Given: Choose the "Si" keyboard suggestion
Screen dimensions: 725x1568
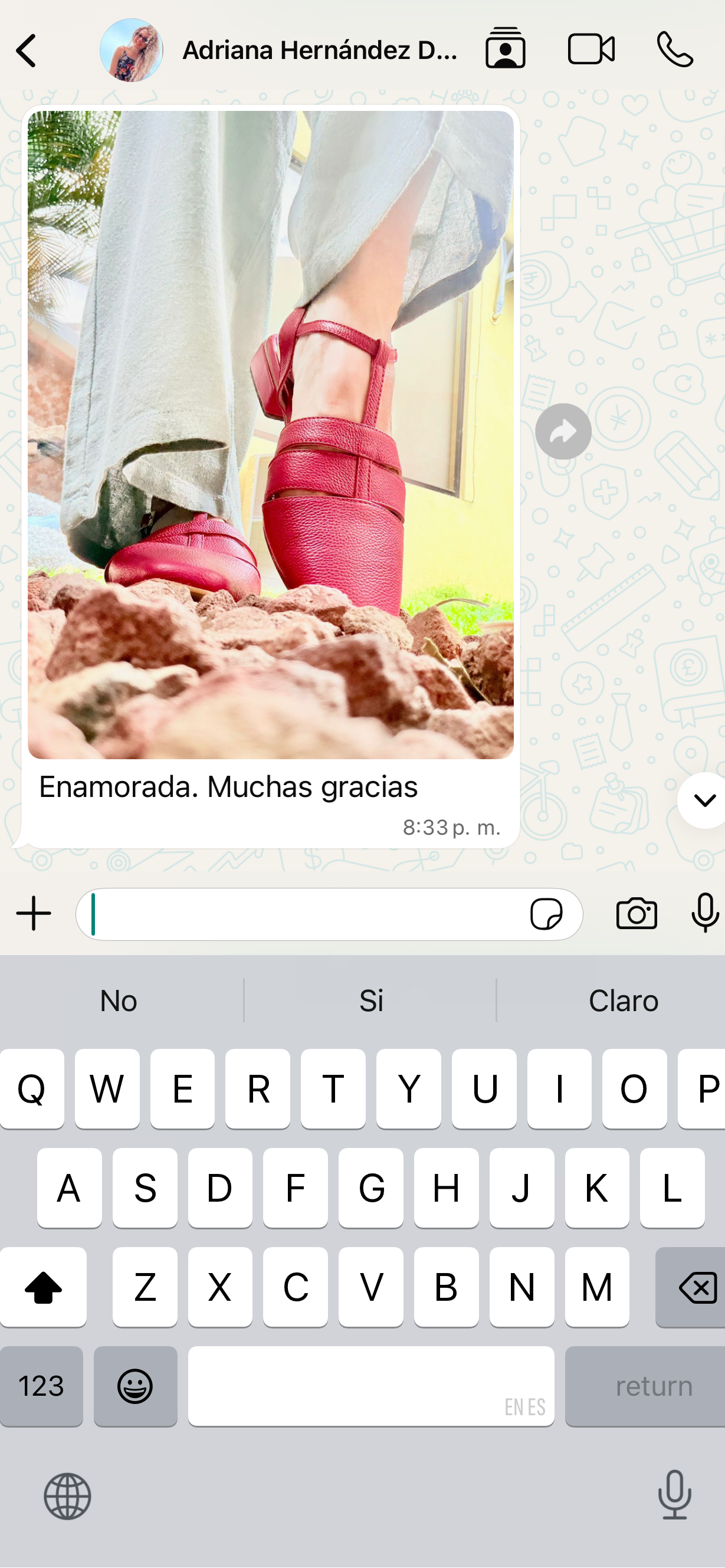Looking at the screenshot, I should pyautogui.click(x=370, y=1000).
